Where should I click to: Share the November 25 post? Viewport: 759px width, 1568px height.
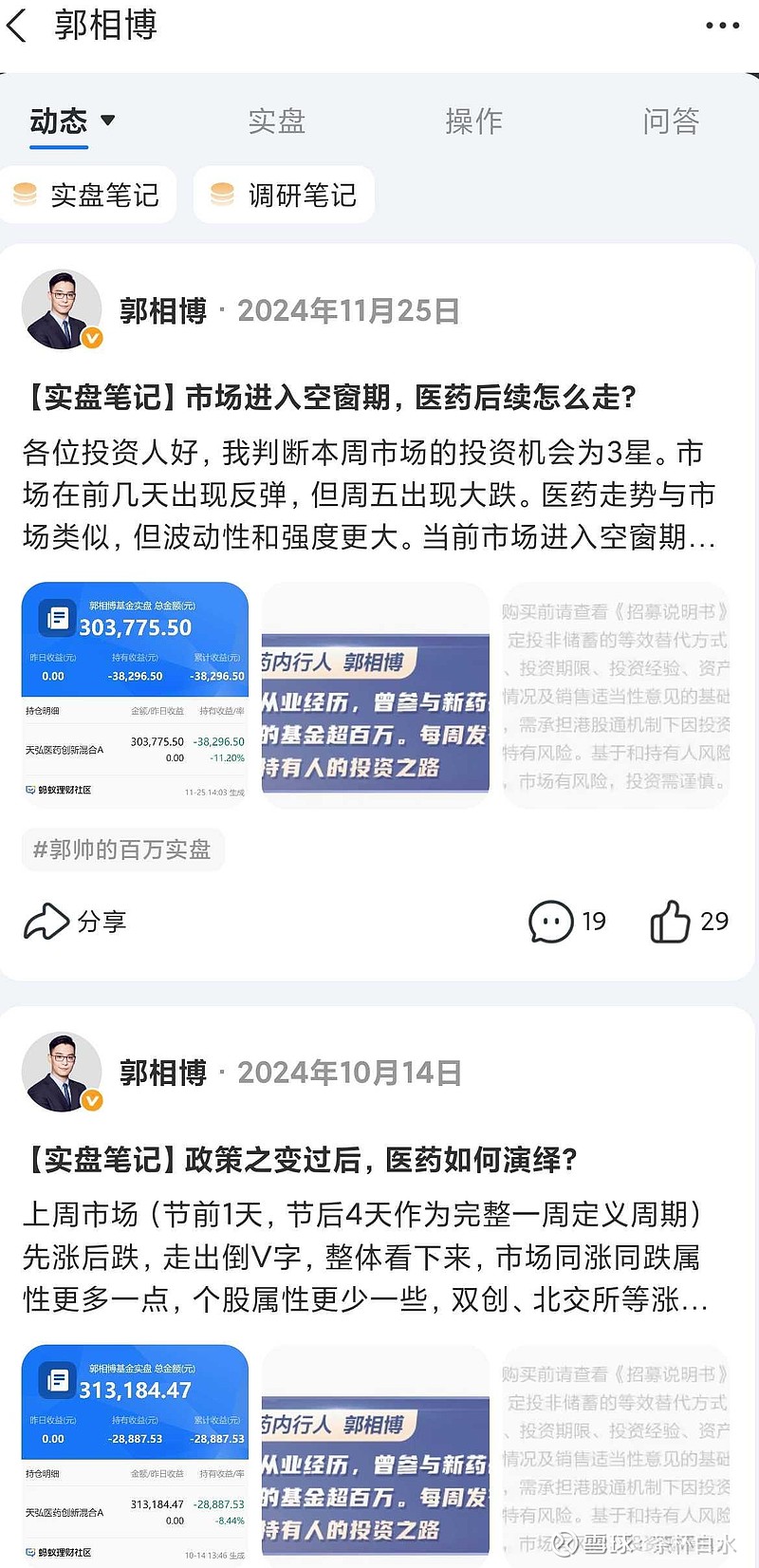tap(75, 922)
